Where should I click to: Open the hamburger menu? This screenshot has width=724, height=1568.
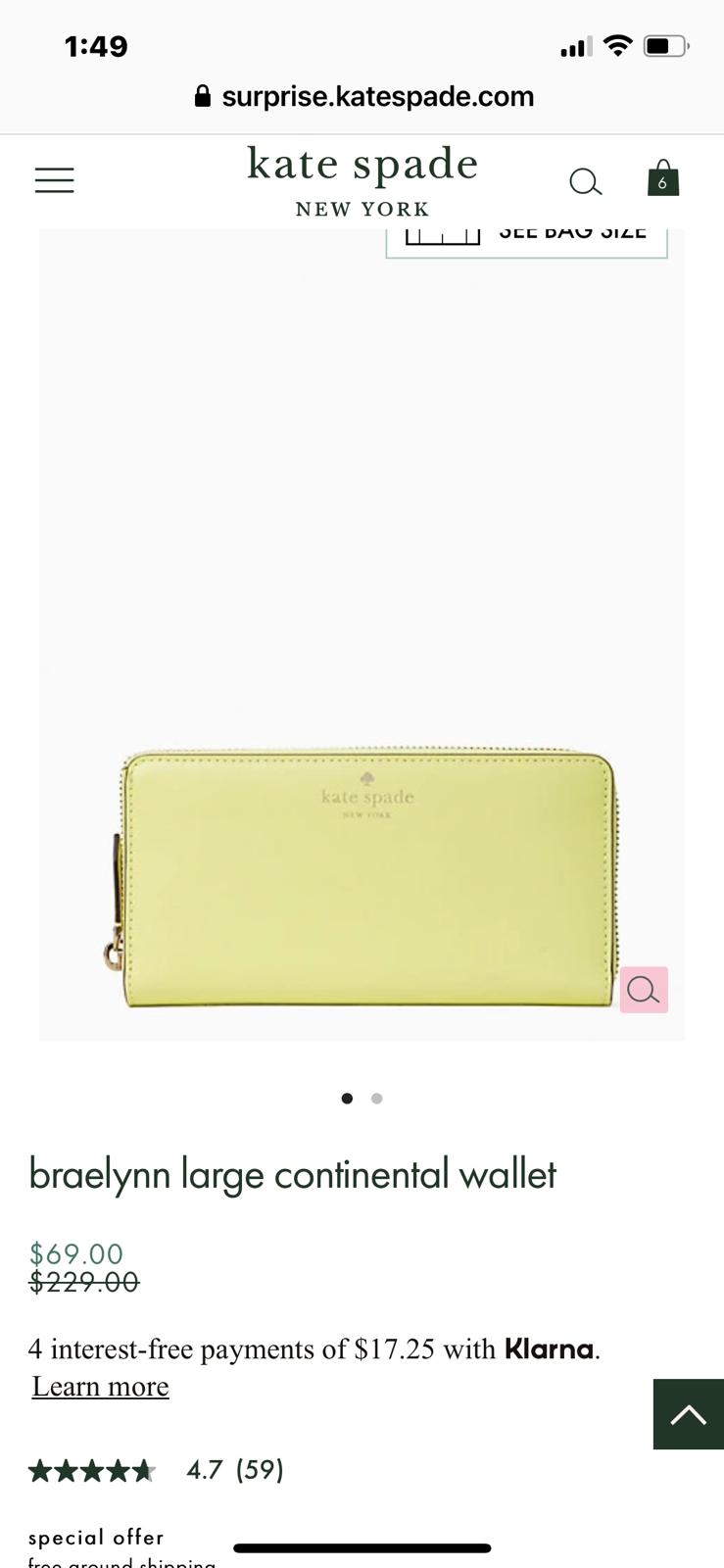point(54,180)
